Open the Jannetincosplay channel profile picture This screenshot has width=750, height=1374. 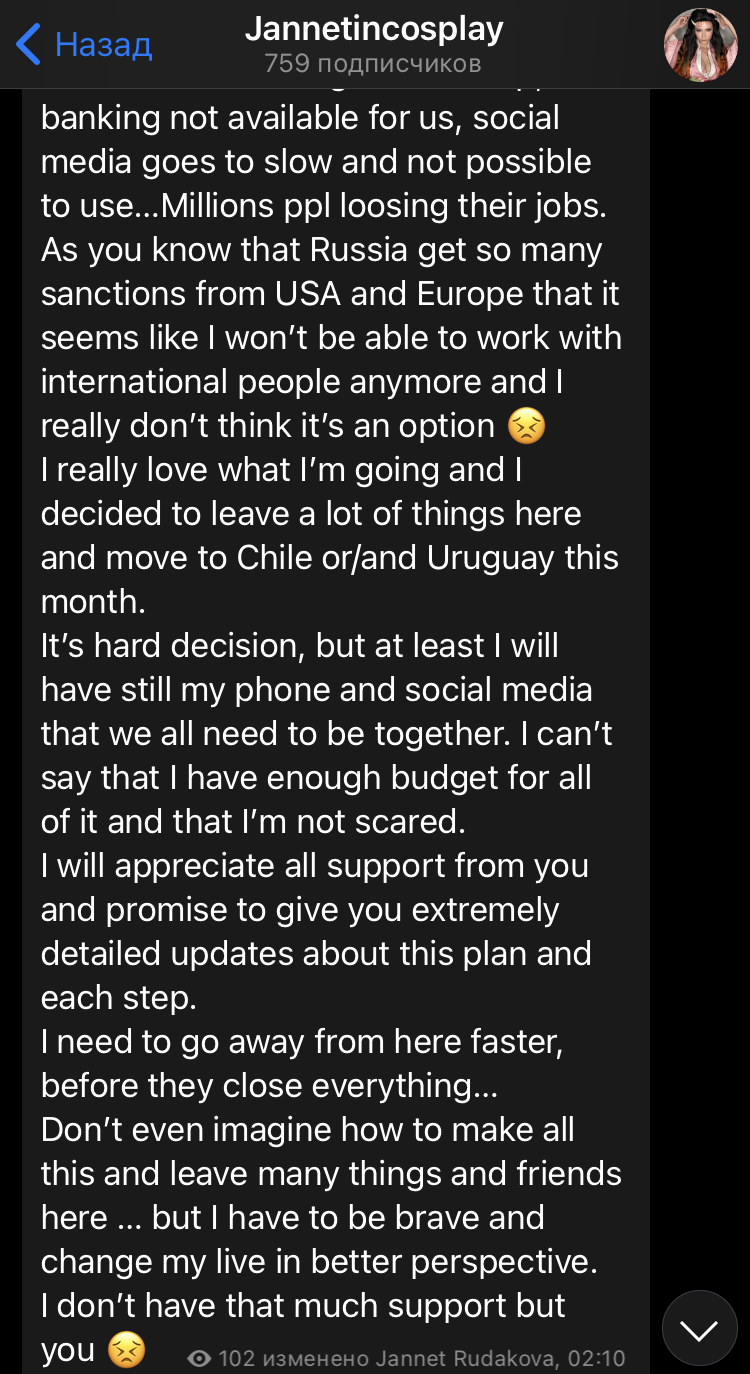click(700, 45)
